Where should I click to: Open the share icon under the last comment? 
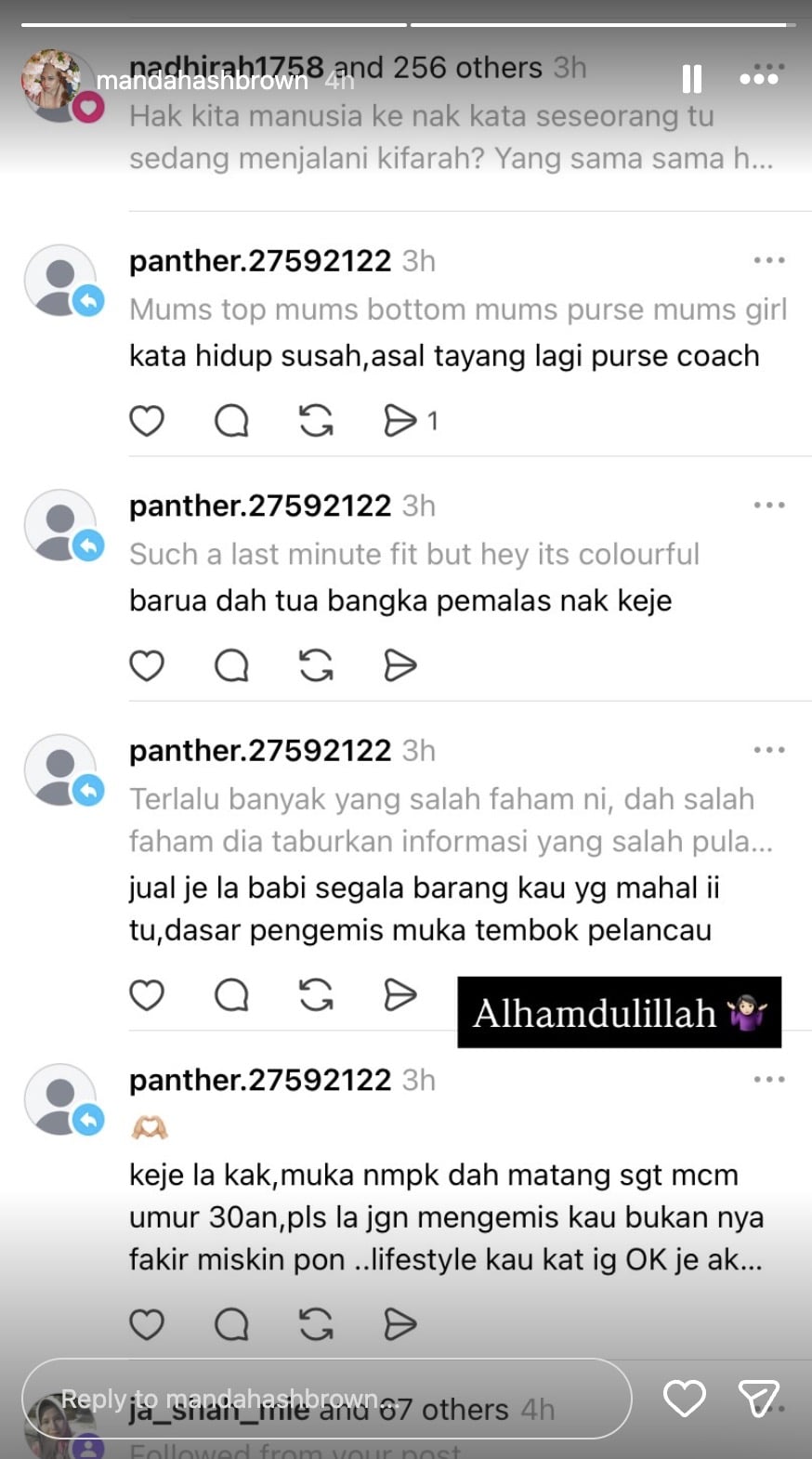point(399,1324)
